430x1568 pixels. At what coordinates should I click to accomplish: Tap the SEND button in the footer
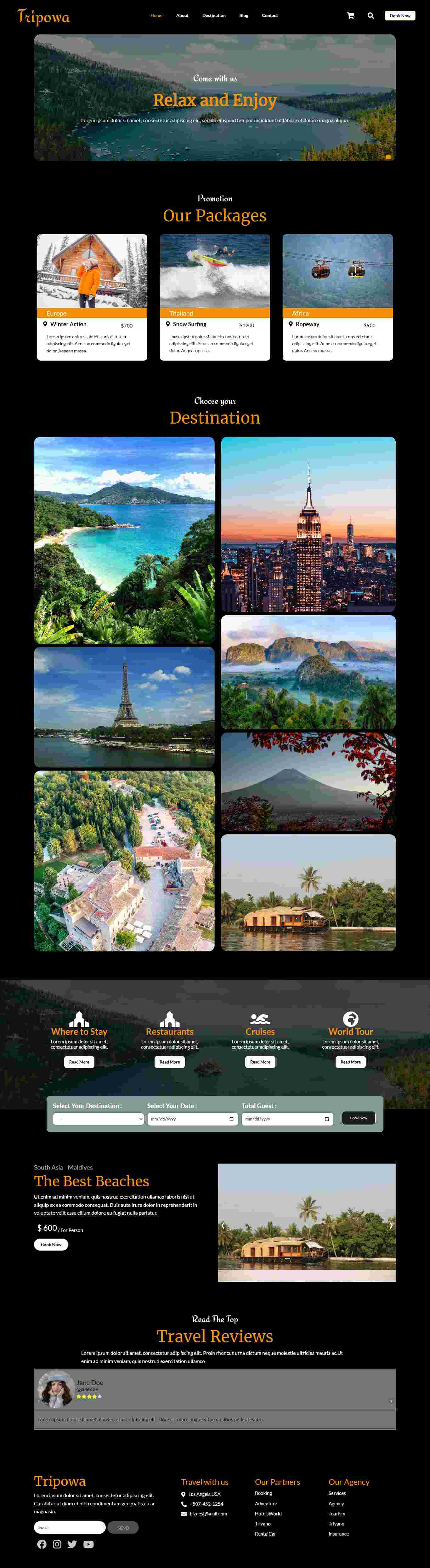pyautogui.click(x=123, y=1528)
